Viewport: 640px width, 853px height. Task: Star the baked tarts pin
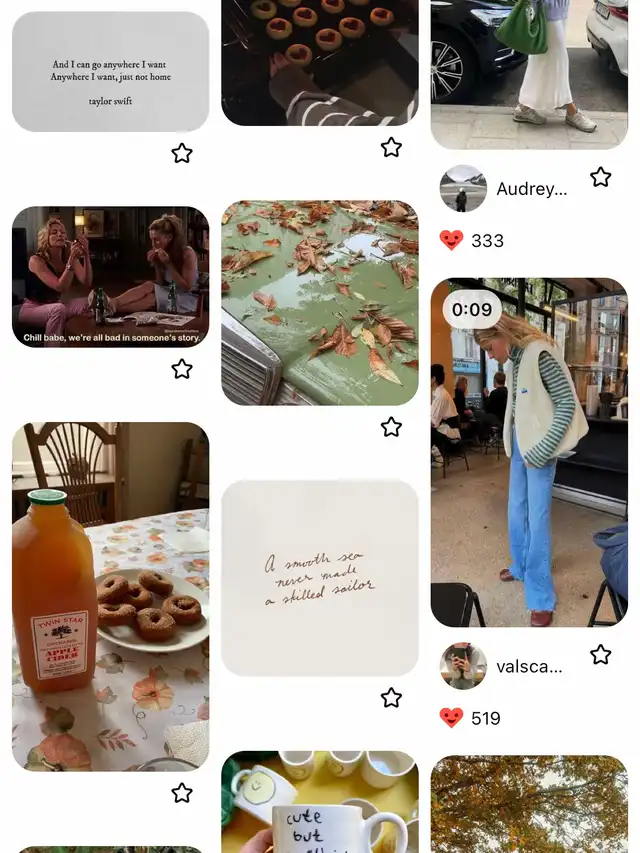click(391, 148)
